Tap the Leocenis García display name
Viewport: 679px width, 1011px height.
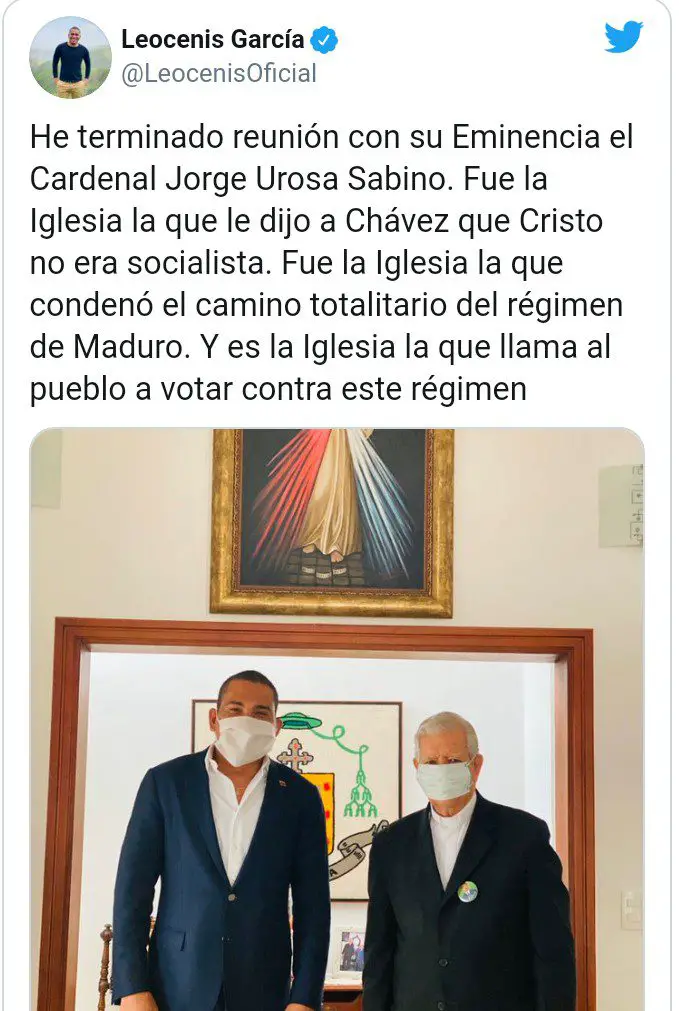pos(212,40)
